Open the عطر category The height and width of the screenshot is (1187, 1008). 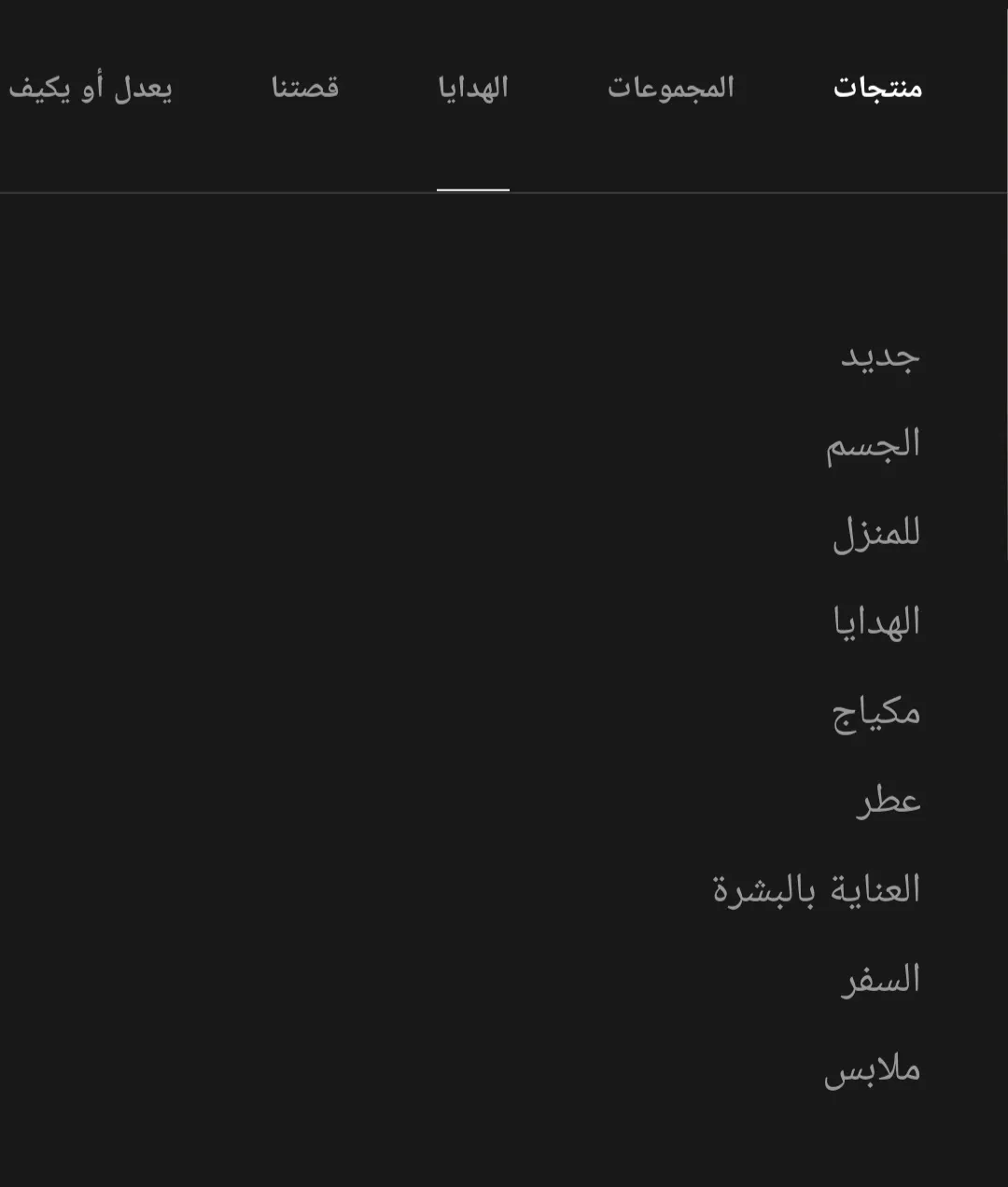[x=889, y=801]
